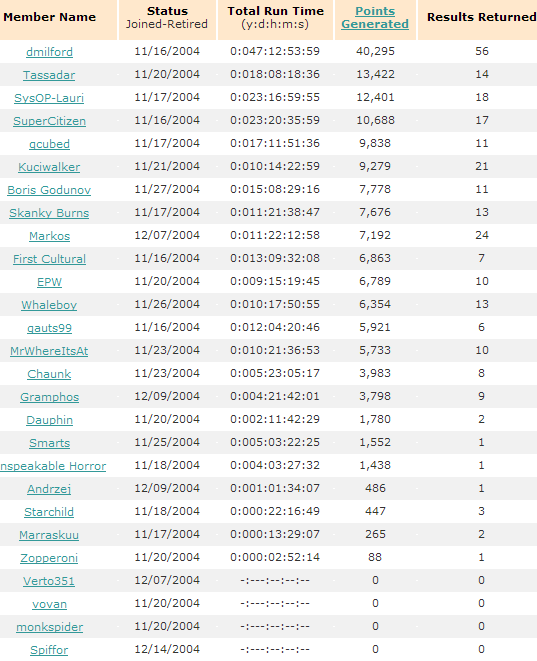
Task: Open qcubed's member details
Action: 49,144
